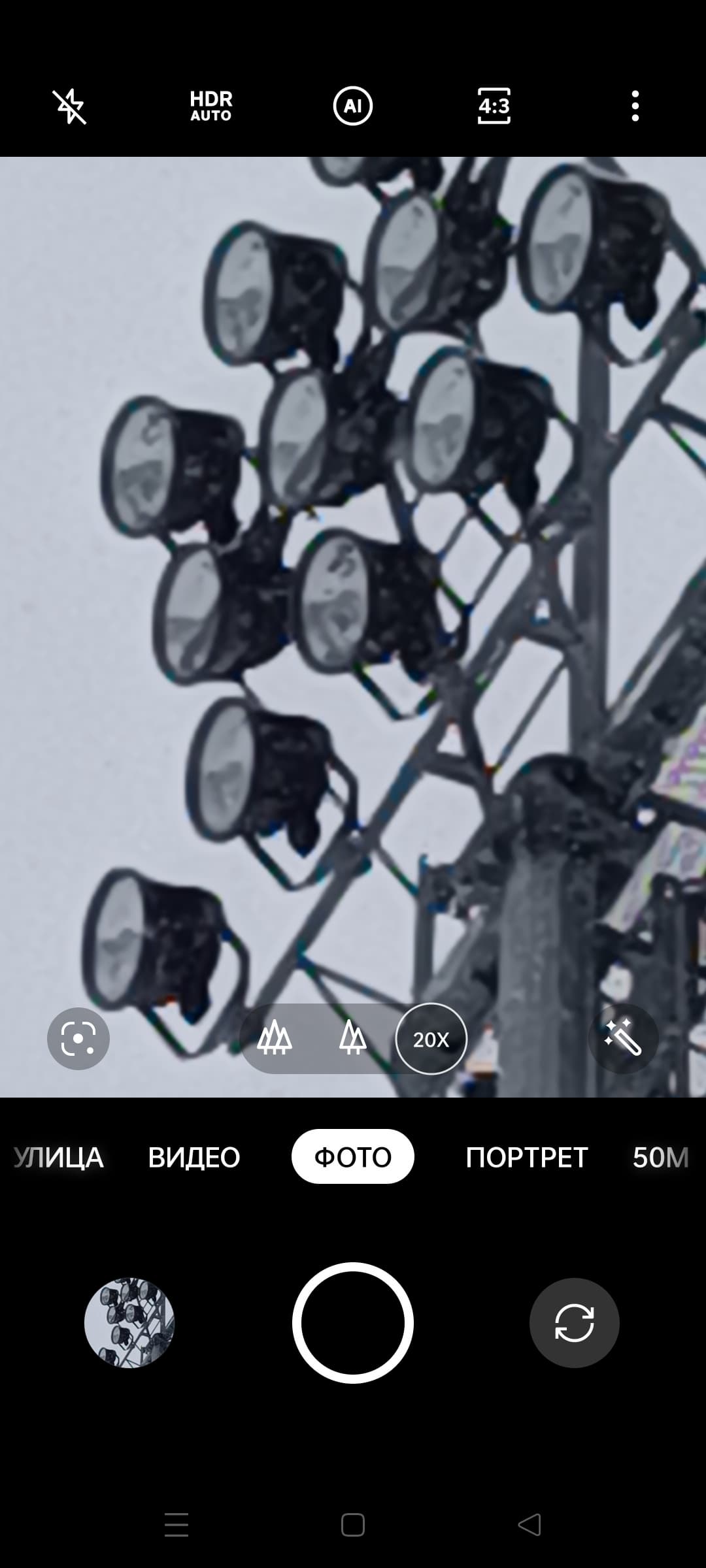The height and width of the screenshot is (1568, 706).
Task: Tap the 20X zoom level
Action: point(431,1039)
